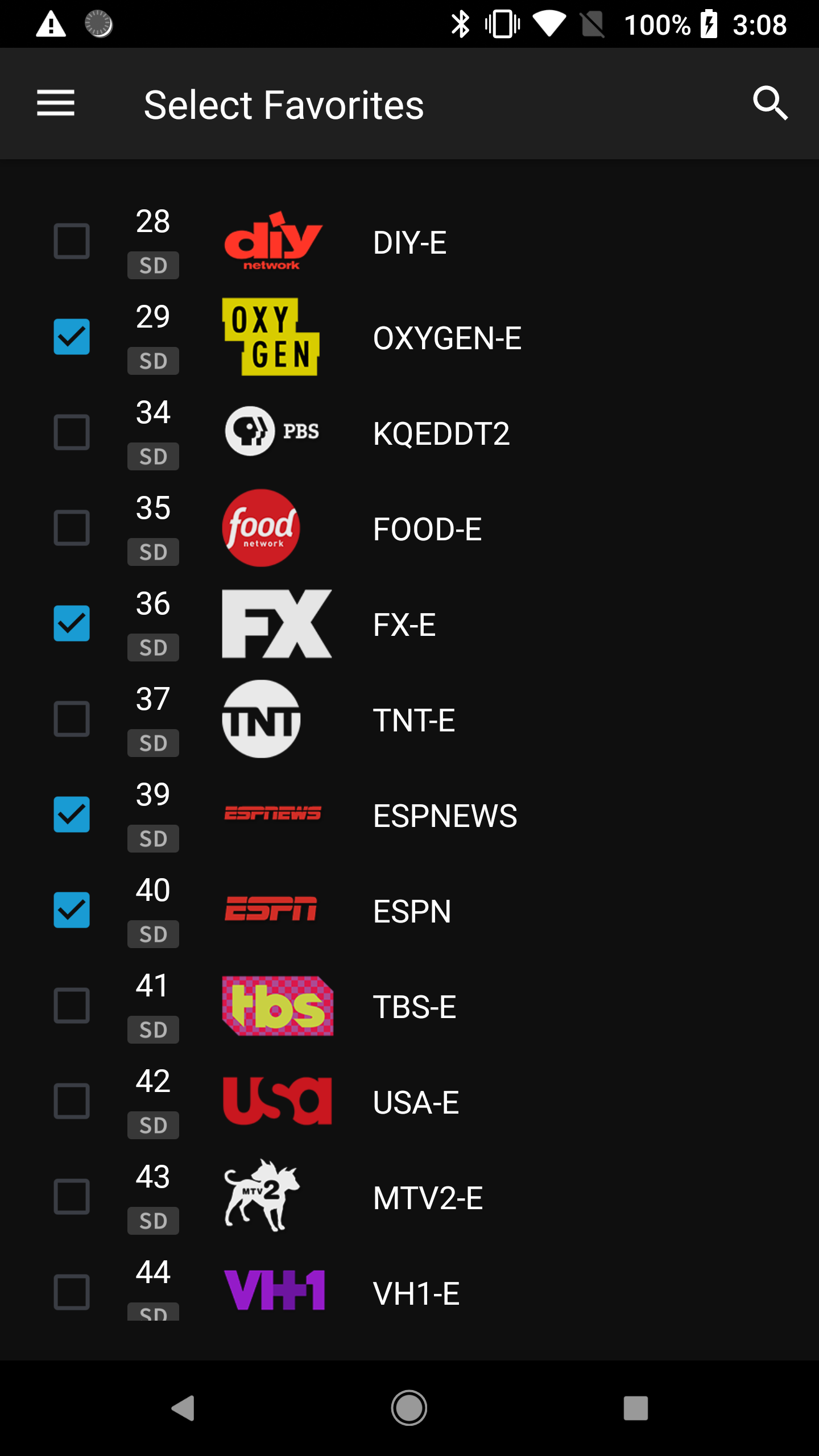Open channel search
The width and height of the screenshot is (819, 1456).
771,104
